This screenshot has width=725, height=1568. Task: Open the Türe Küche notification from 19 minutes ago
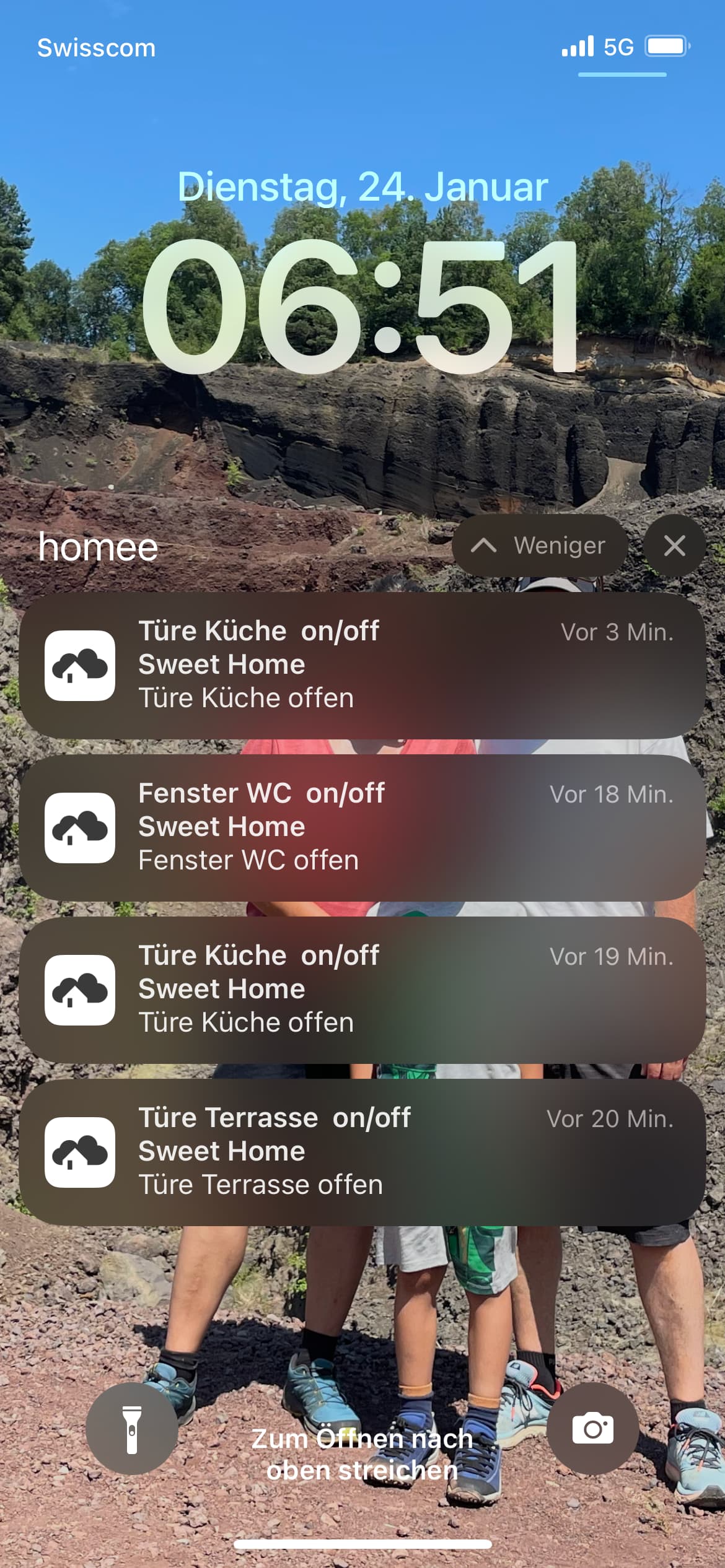point(362,990)
